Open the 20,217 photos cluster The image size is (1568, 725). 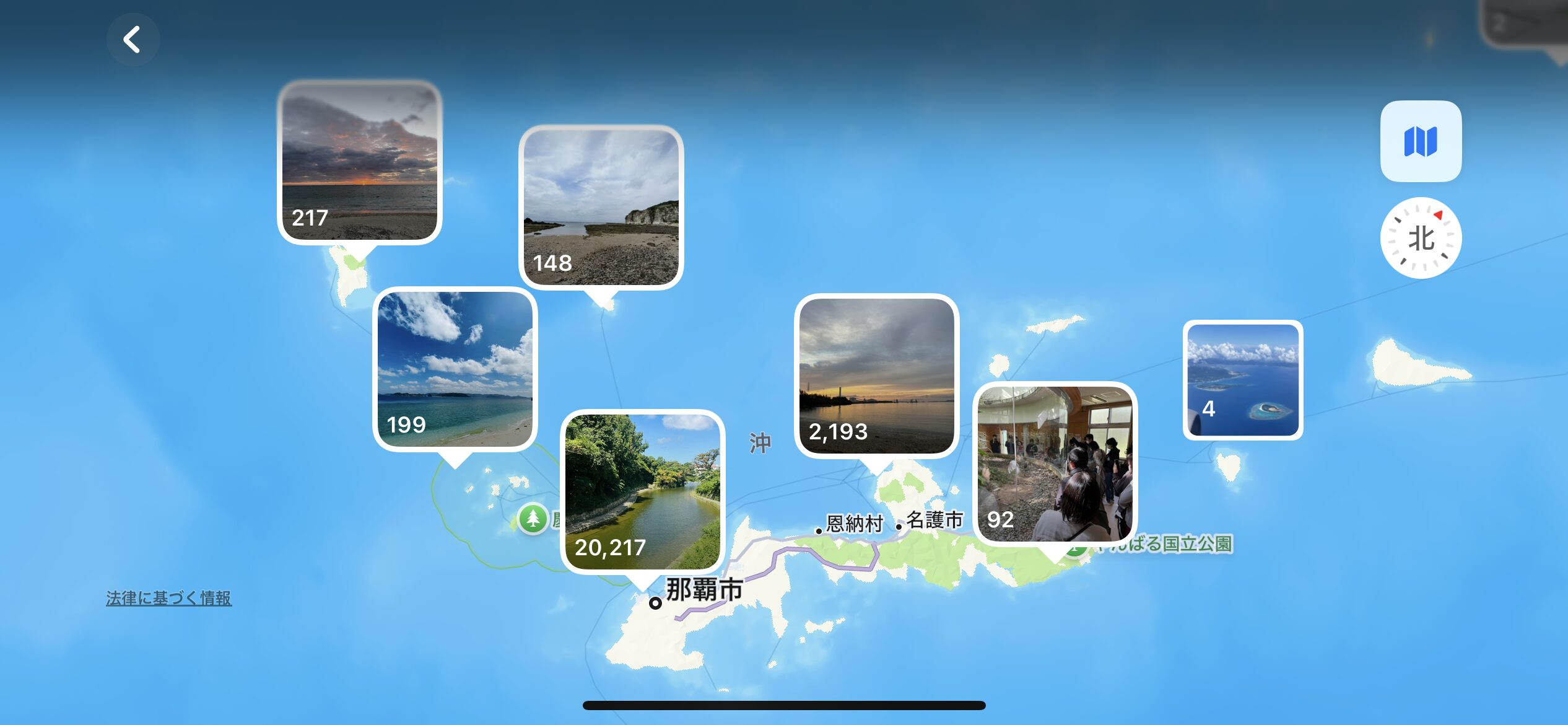642,491
